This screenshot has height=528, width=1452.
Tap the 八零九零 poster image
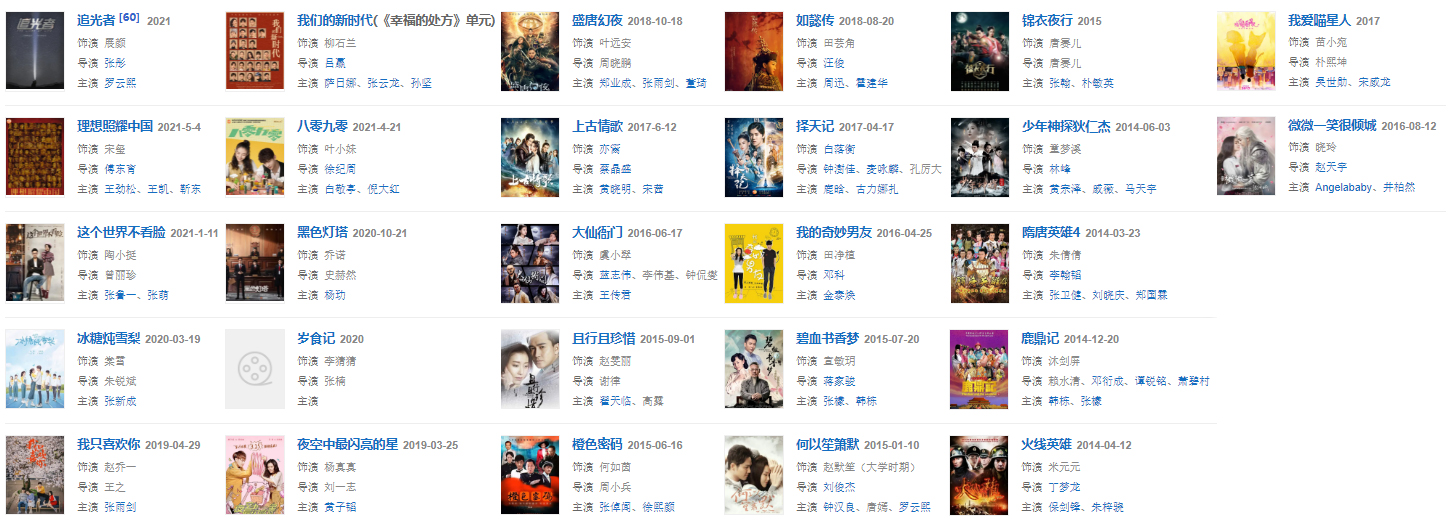255,157
